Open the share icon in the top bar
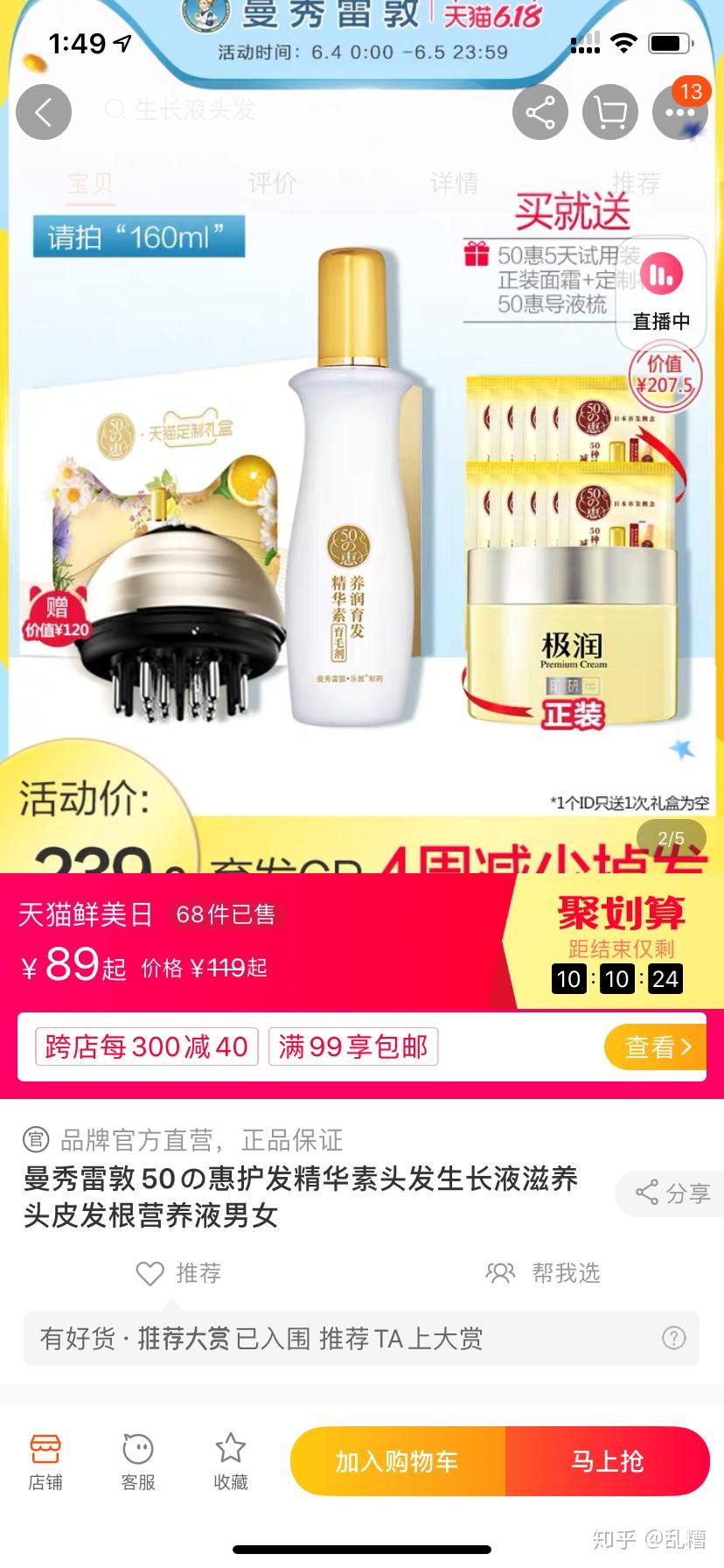The height and width of the screenshot is (1568, 724). (x=540, y=112)
